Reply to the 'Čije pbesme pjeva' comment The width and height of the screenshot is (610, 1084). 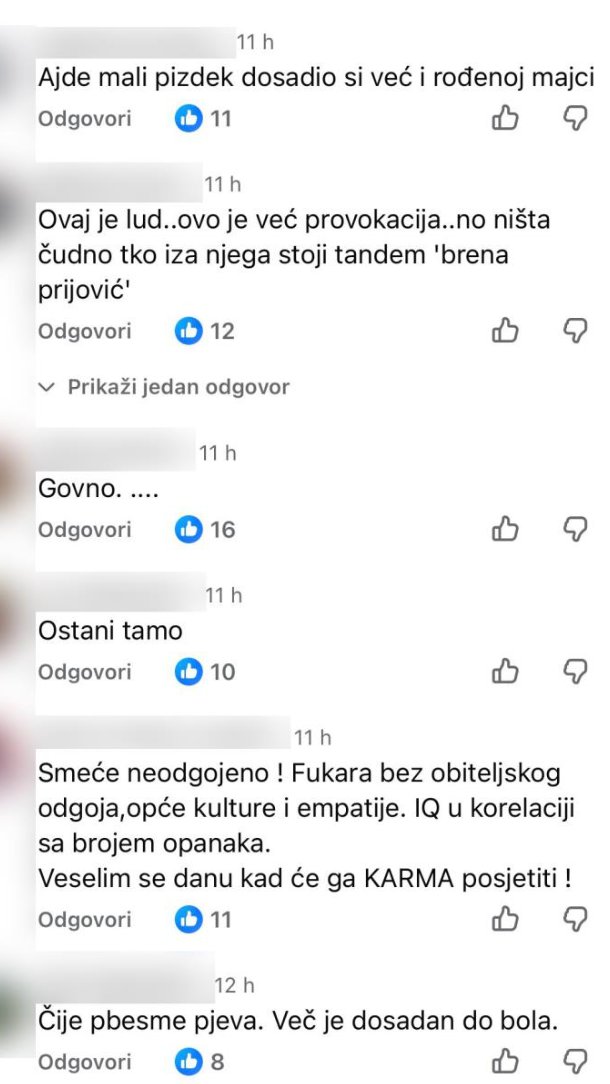(x=84, y=1061)
